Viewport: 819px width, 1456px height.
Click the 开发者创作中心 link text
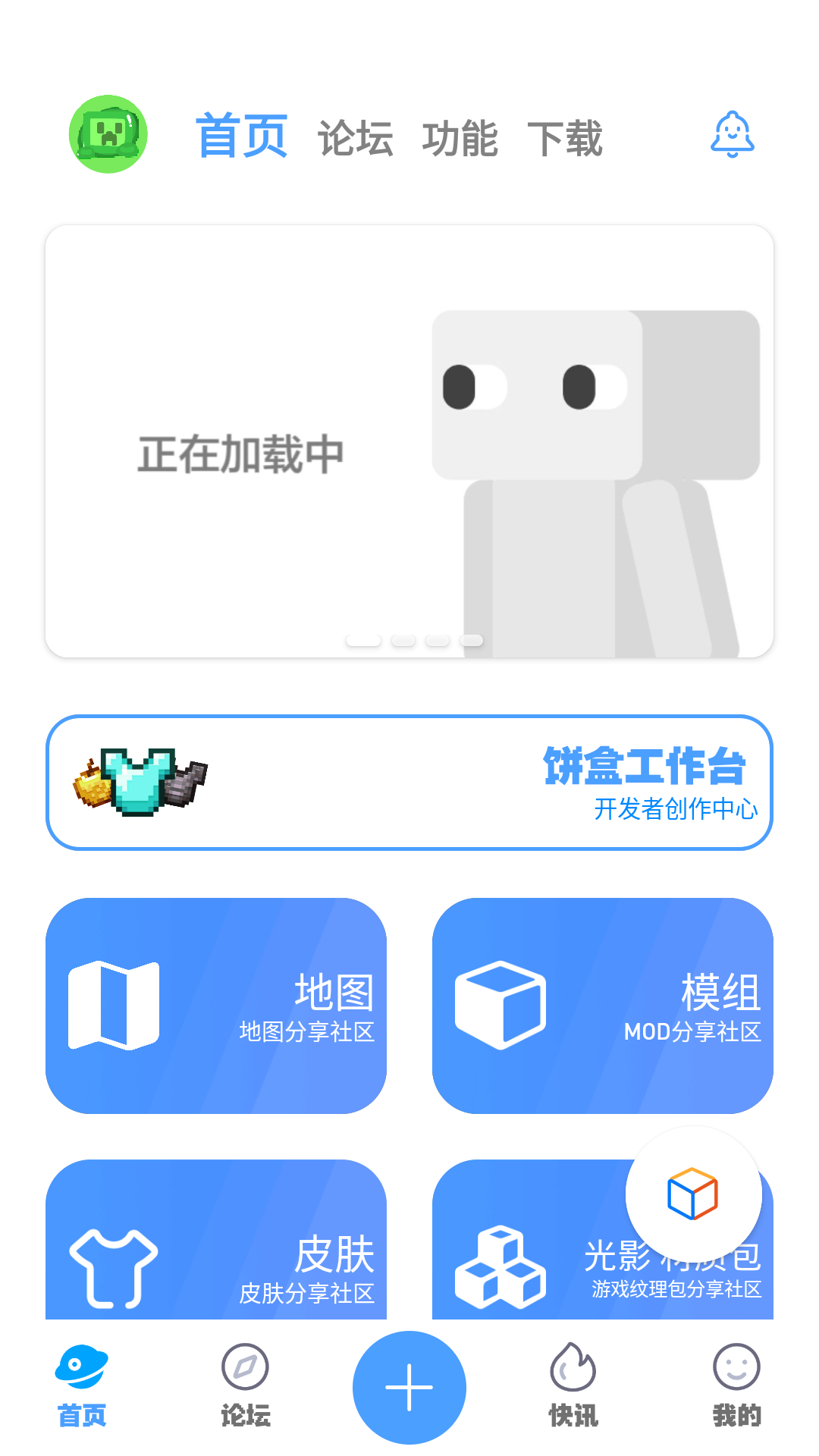pyautogui.click(x=679, y=811)
